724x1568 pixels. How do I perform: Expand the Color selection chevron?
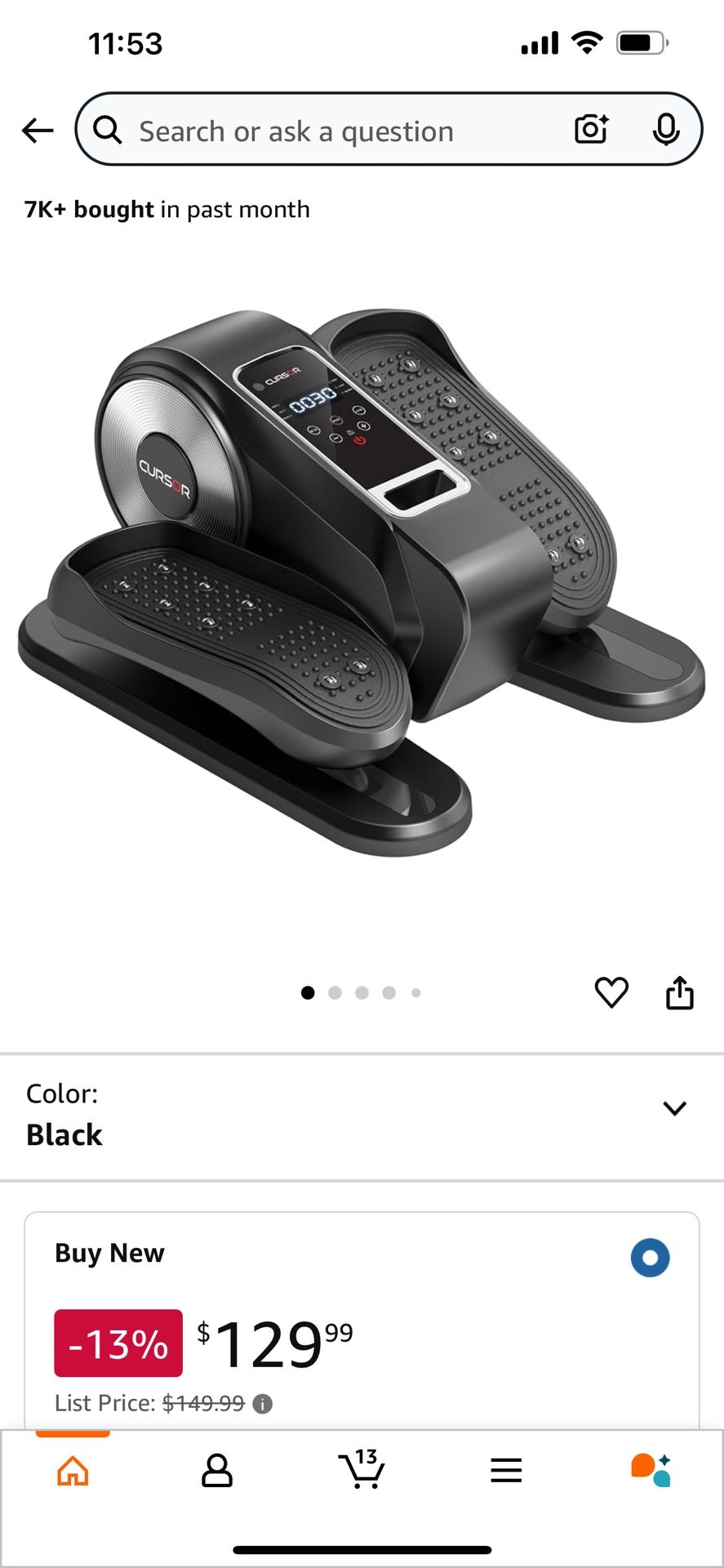click(x=674, y=1108)
